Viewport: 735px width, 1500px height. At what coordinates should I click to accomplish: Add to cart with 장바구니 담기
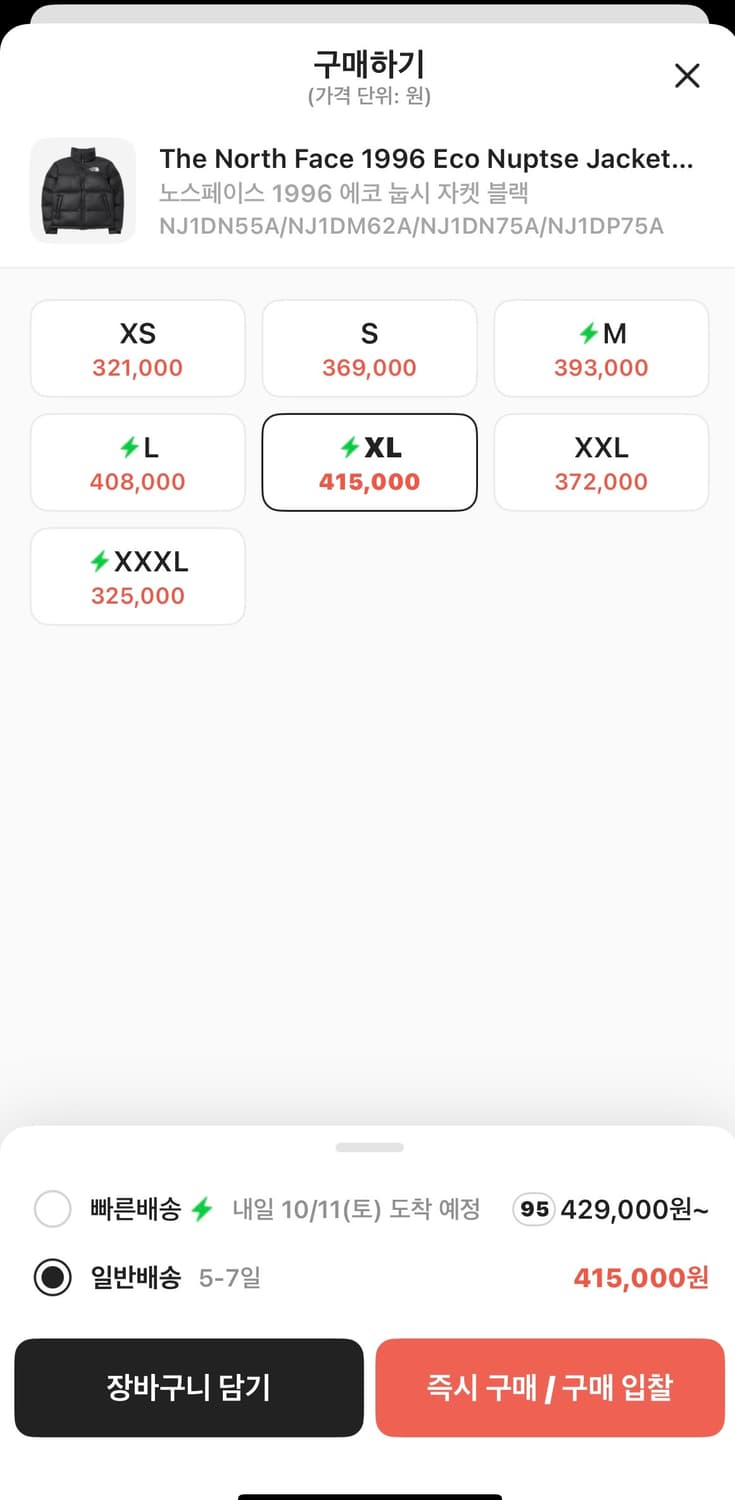point(189,1388)
